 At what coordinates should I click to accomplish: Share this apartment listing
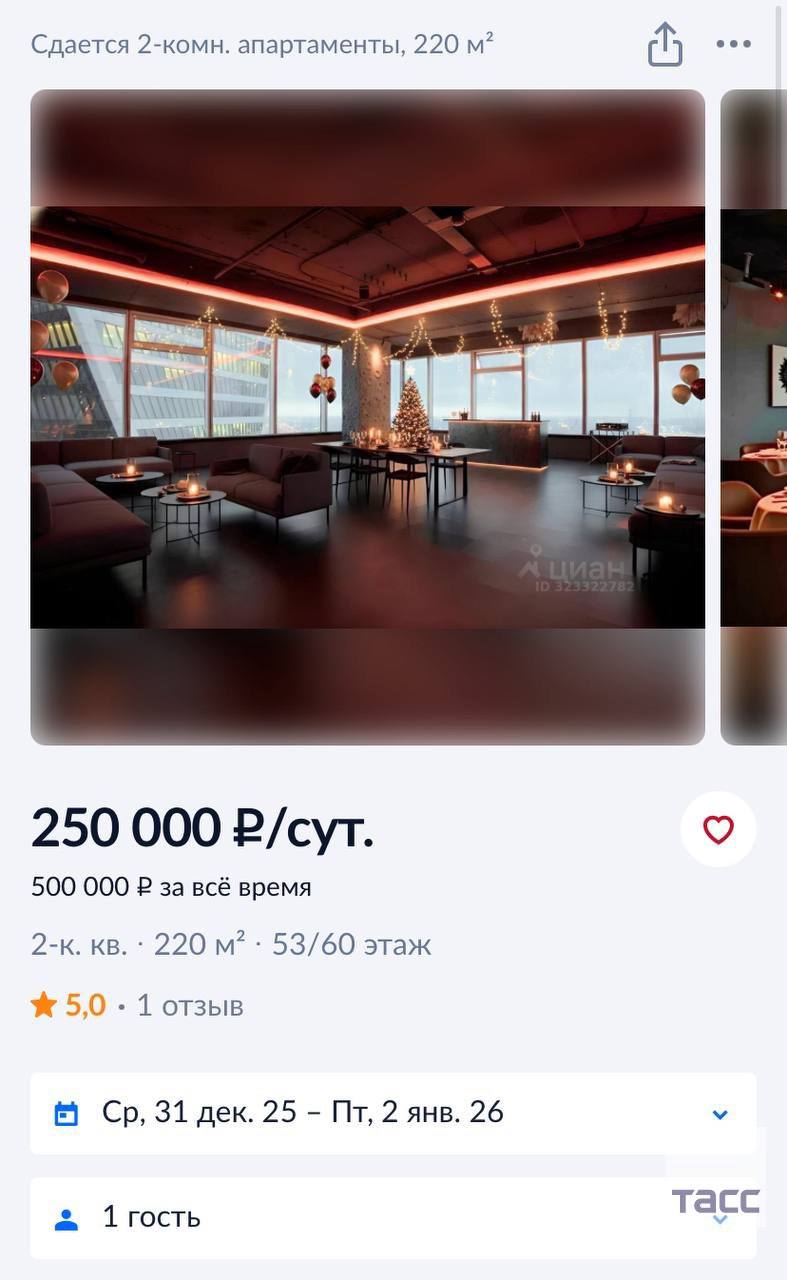665,45
